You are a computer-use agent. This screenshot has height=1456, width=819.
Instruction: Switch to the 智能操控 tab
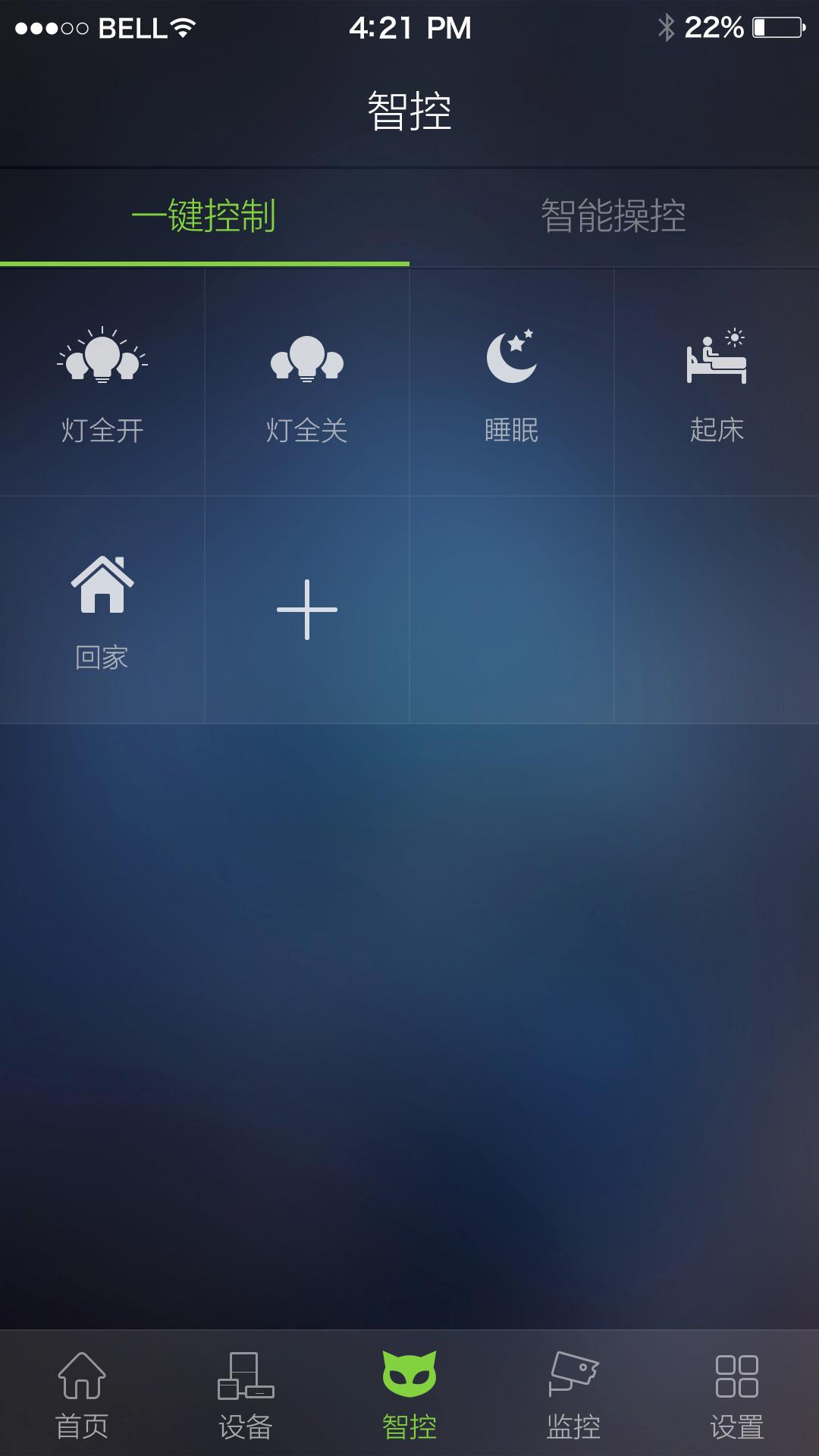click(x=614, y=216)
